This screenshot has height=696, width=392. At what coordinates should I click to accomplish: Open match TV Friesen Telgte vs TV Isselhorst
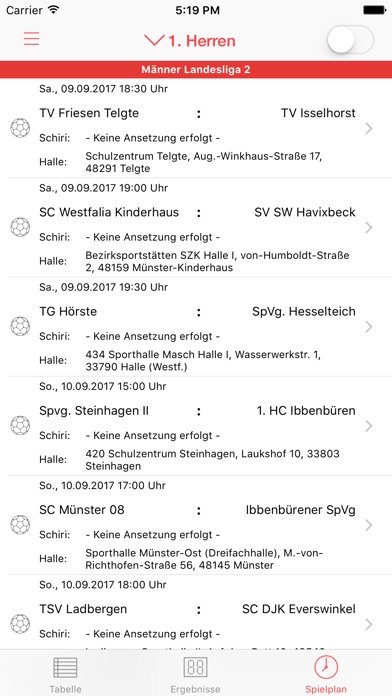point(196,129)
